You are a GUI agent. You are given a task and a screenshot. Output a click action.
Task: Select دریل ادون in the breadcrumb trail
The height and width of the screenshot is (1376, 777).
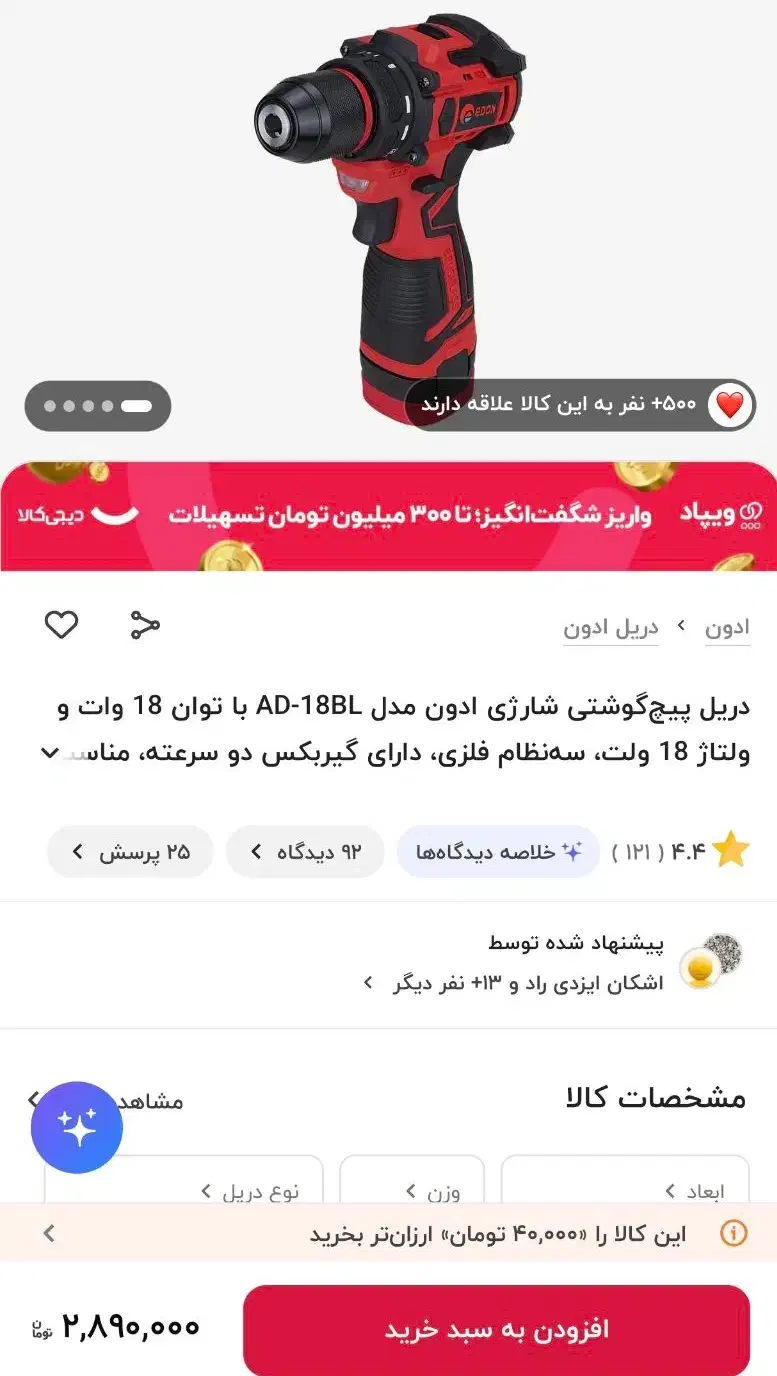[x=611, y=626]
